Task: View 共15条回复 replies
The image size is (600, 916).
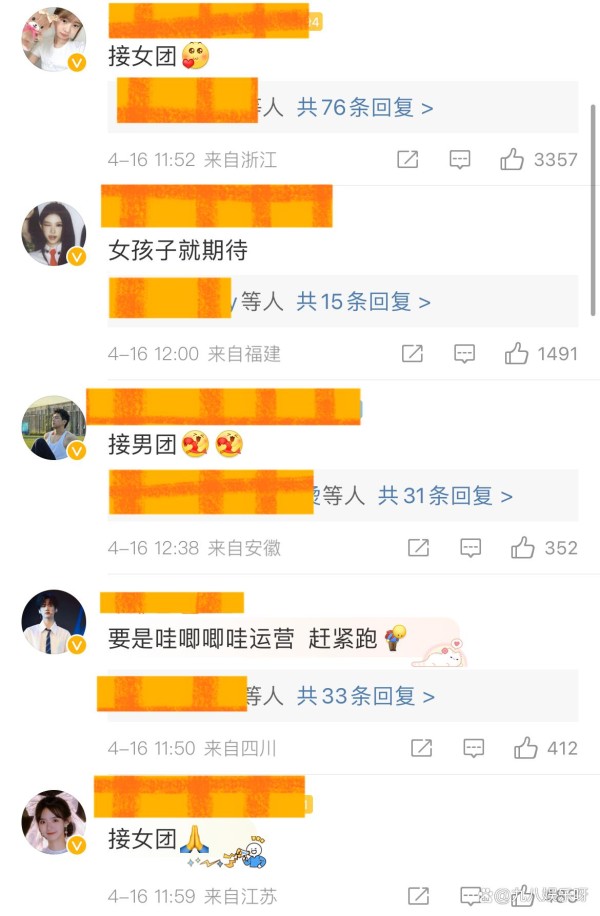Action: click(x=364, y=302)
